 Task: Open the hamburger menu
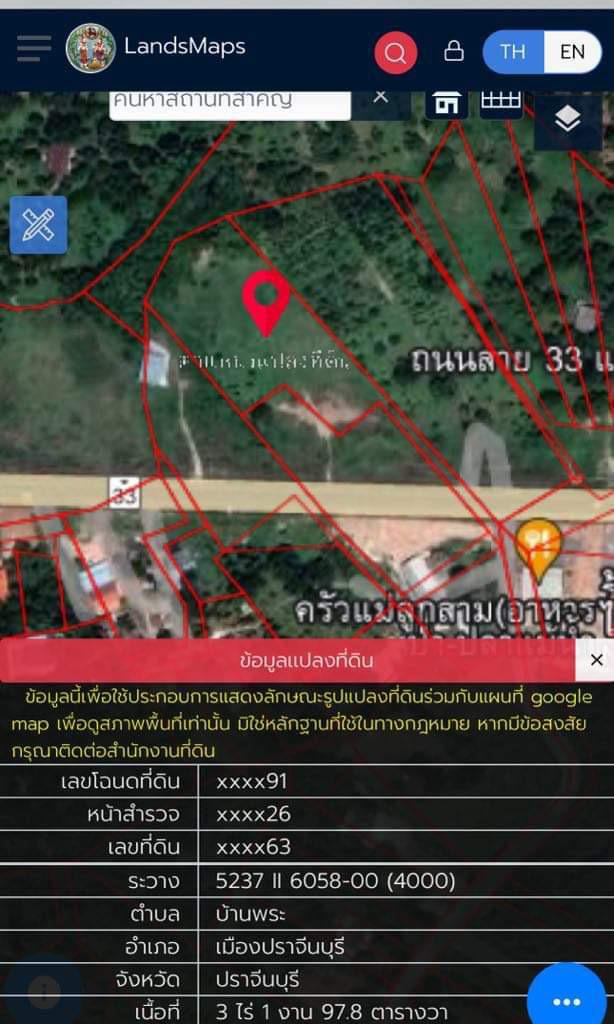click(x=34, y=48)
